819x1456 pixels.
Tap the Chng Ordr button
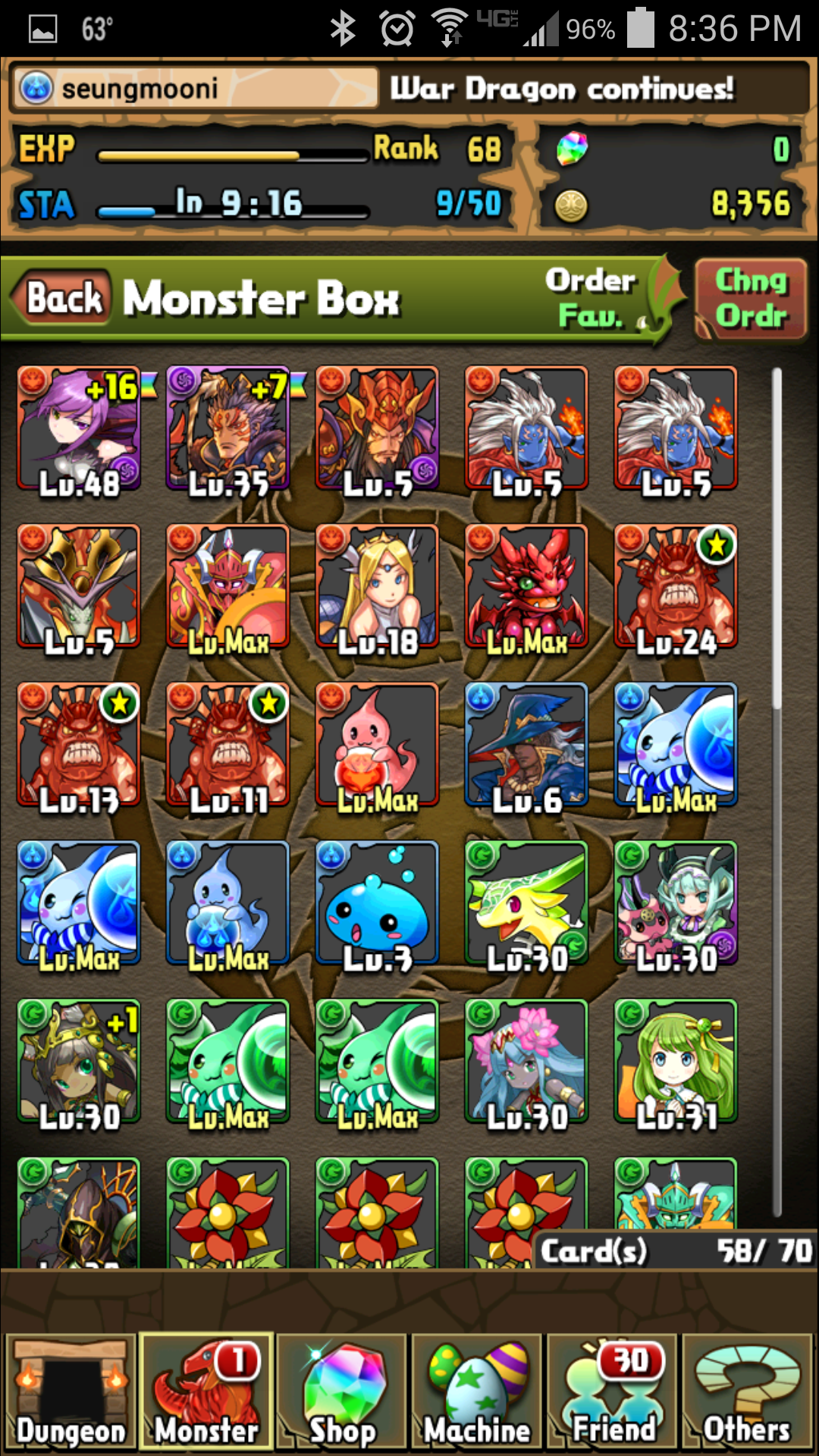point(751,298)
